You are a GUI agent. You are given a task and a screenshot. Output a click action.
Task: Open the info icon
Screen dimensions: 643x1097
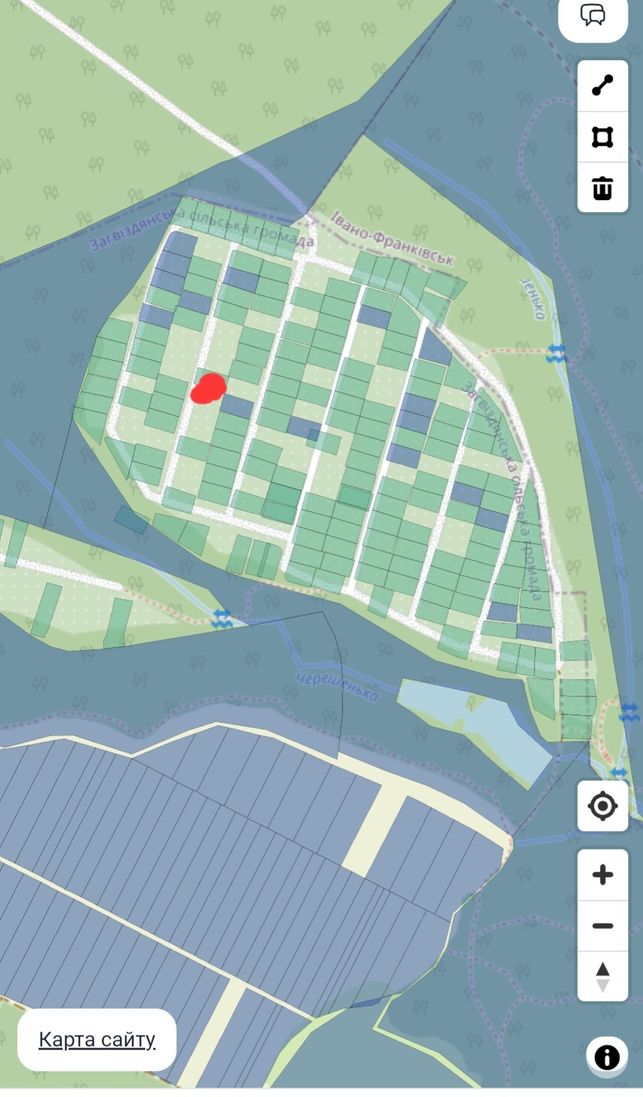(x=607, y=1057)
